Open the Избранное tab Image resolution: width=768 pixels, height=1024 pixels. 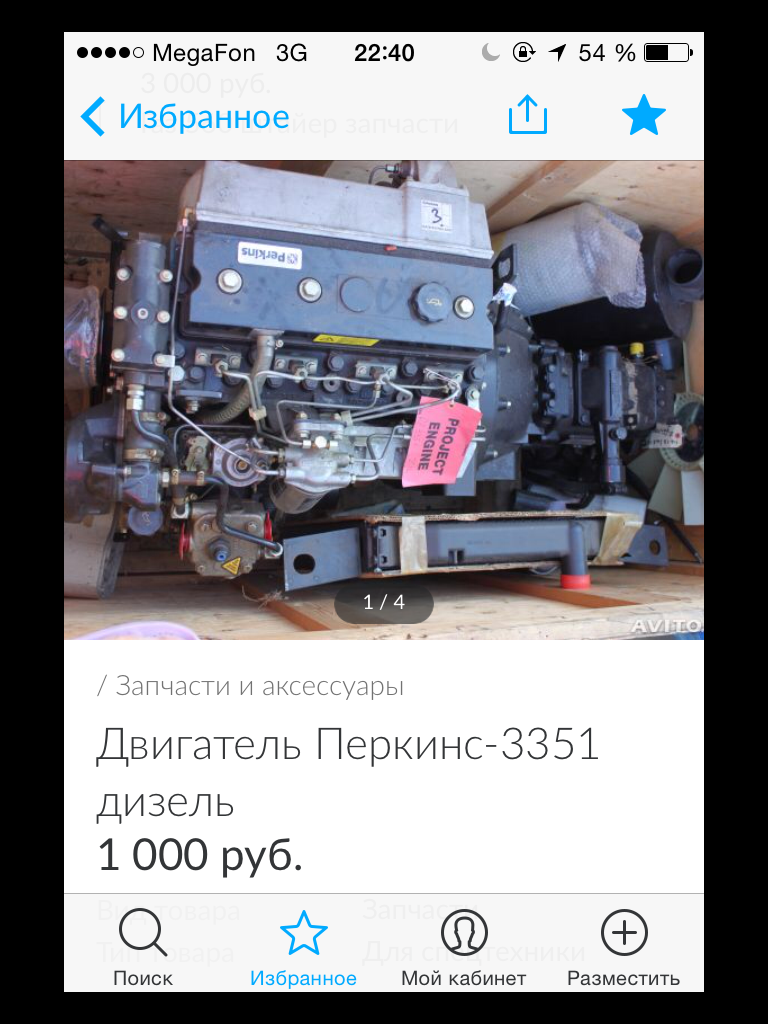point(303,946)
